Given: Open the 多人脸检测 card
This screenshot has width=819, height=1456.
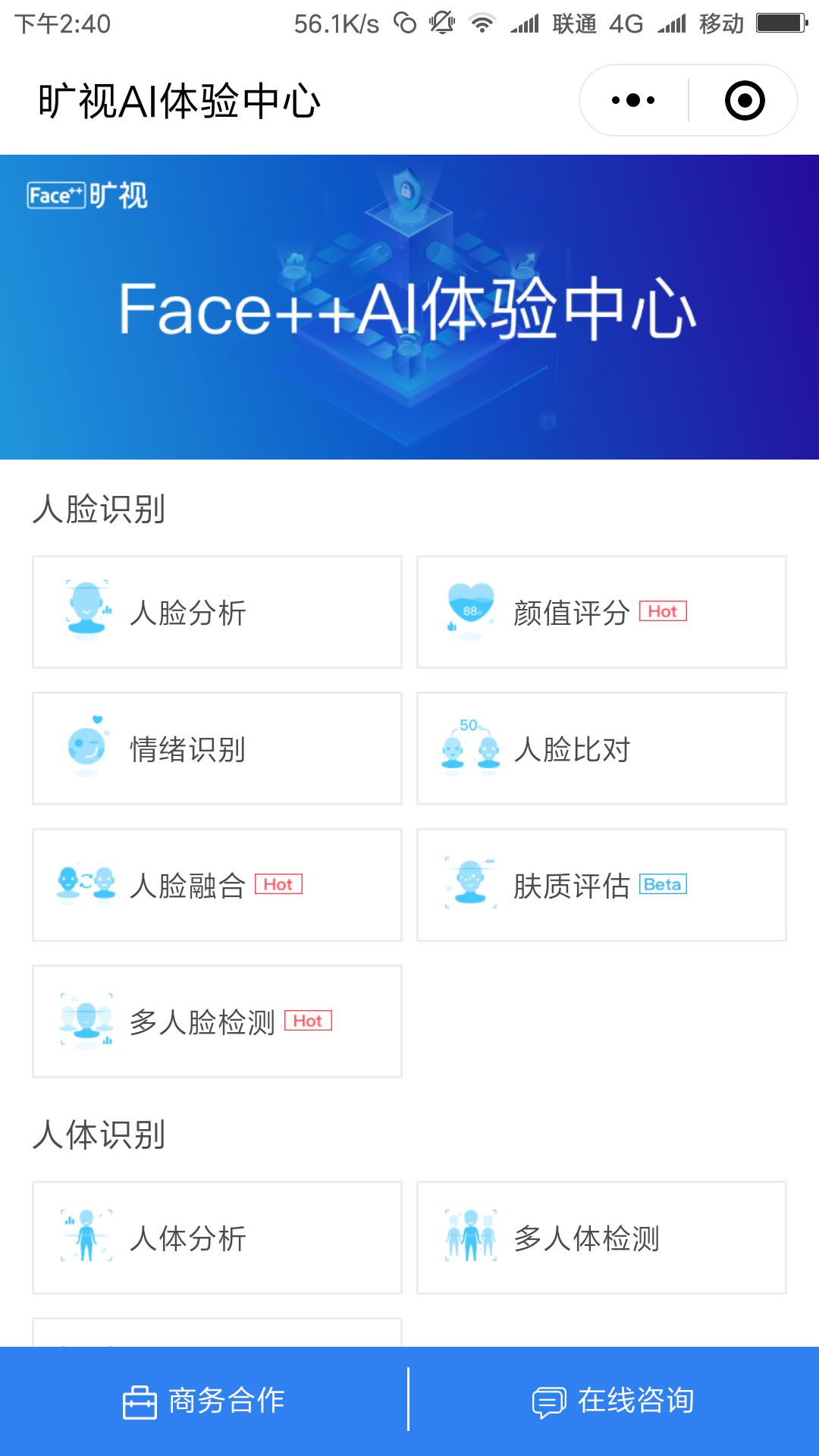Looking at the screenshot, I should 217,1021.
